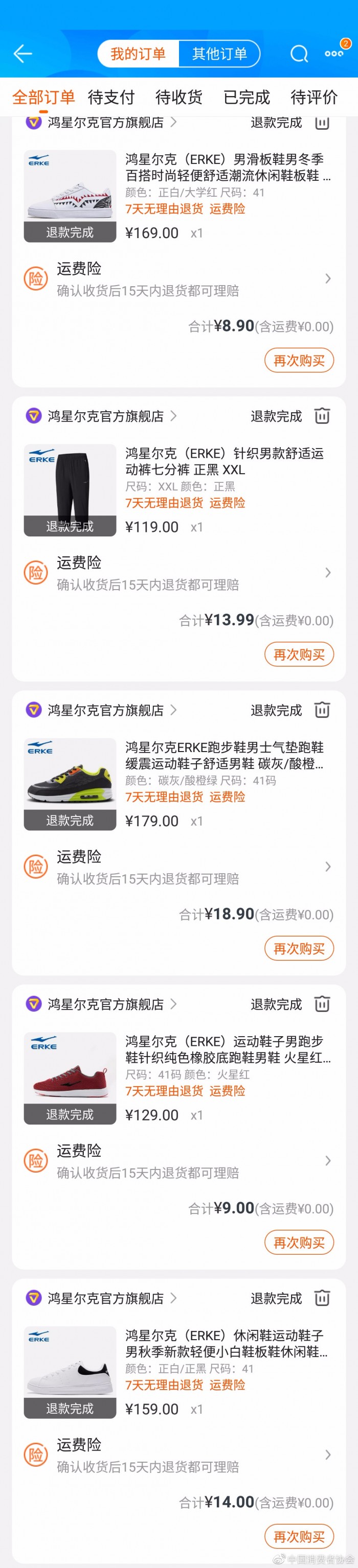This screenshot has width=358, height=1568.
Task: Go back using the top-left arrow
Action: click(x=23, y=54)
